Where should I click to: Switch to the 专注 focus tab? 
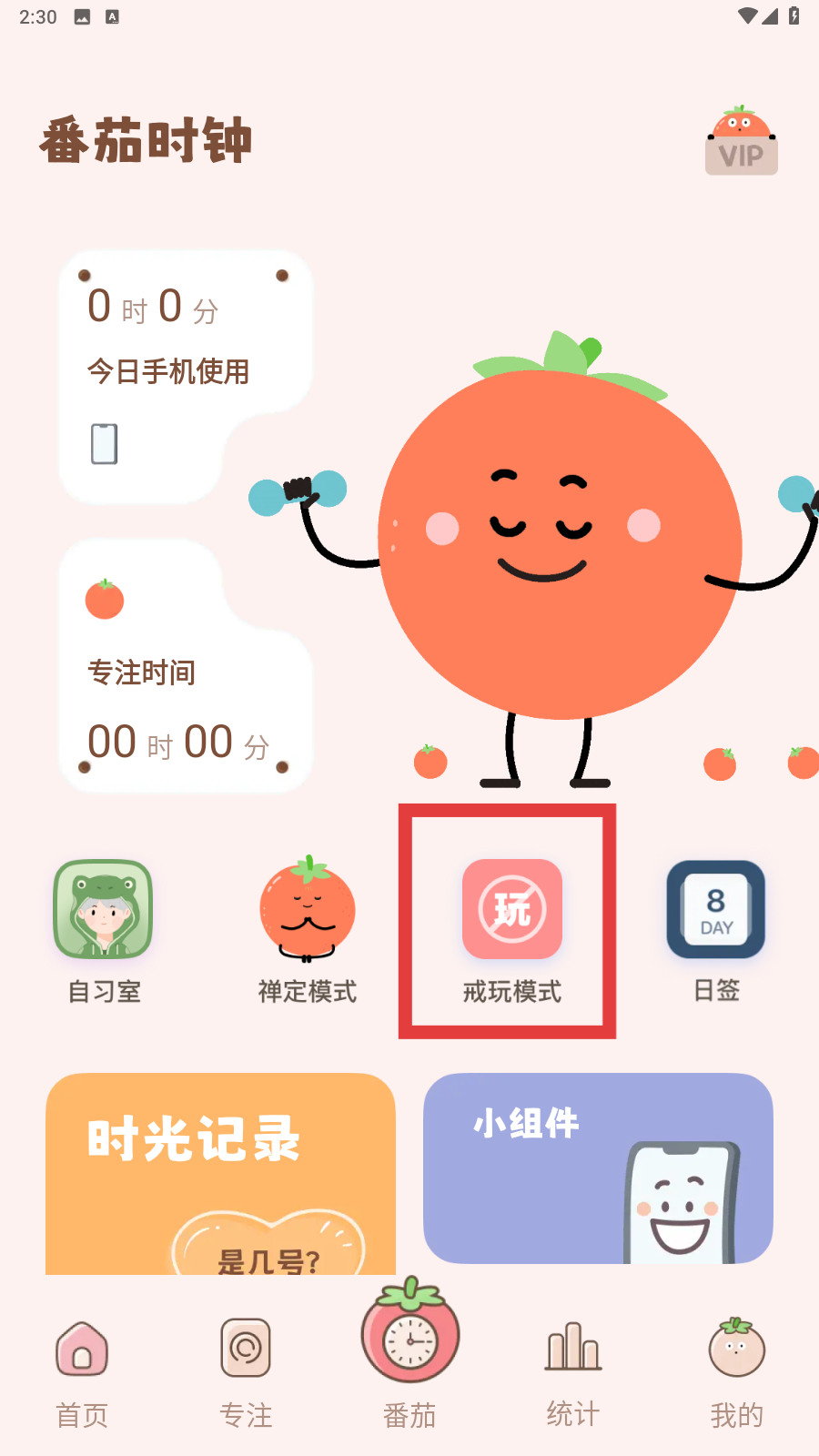click(x=246, y=1375)
